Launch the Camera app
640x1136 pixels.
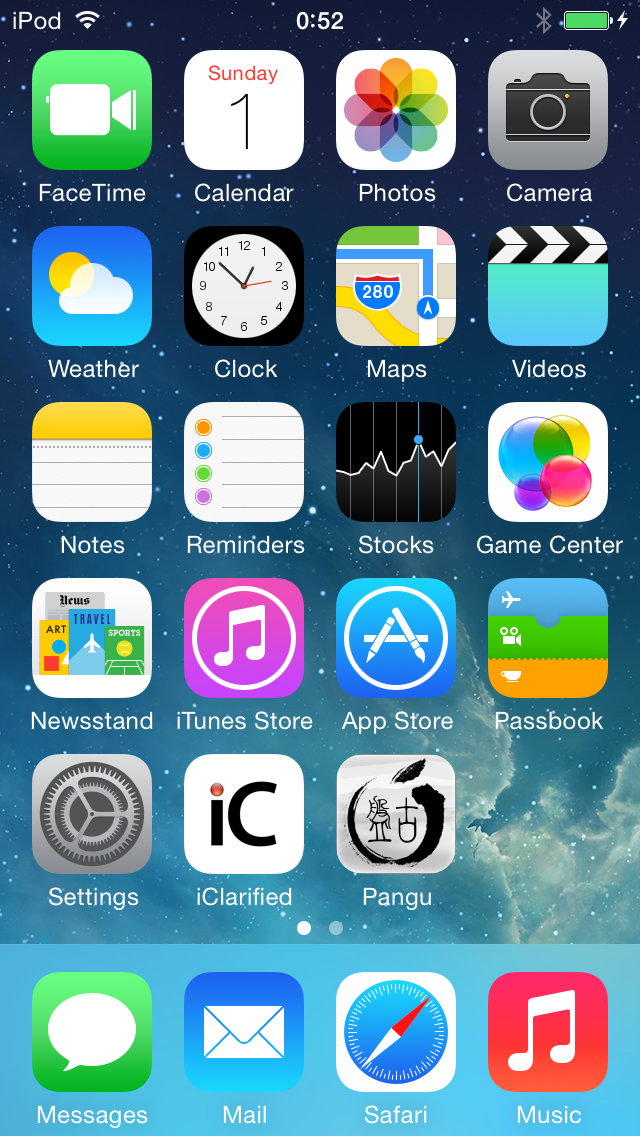[548, 110]
